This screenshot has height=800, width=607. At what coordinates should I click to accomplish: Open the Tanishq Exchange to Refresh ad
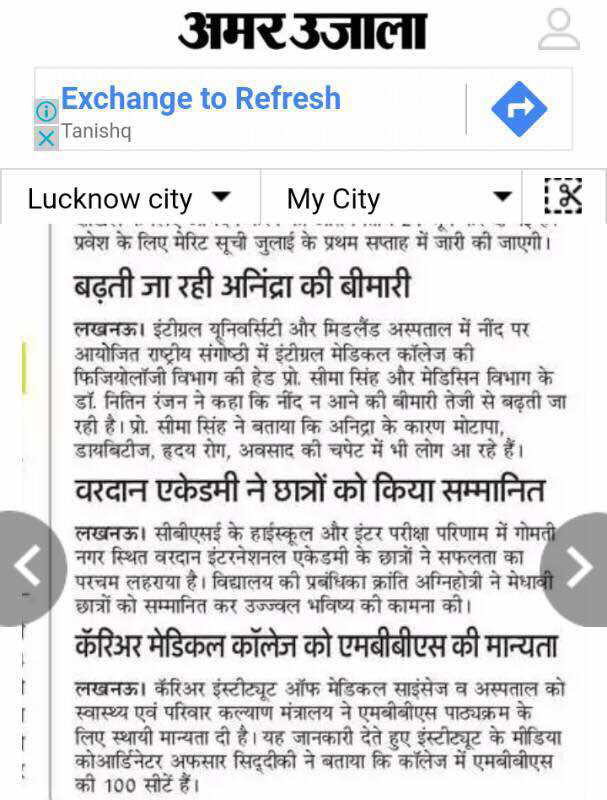tap(200, 99)
